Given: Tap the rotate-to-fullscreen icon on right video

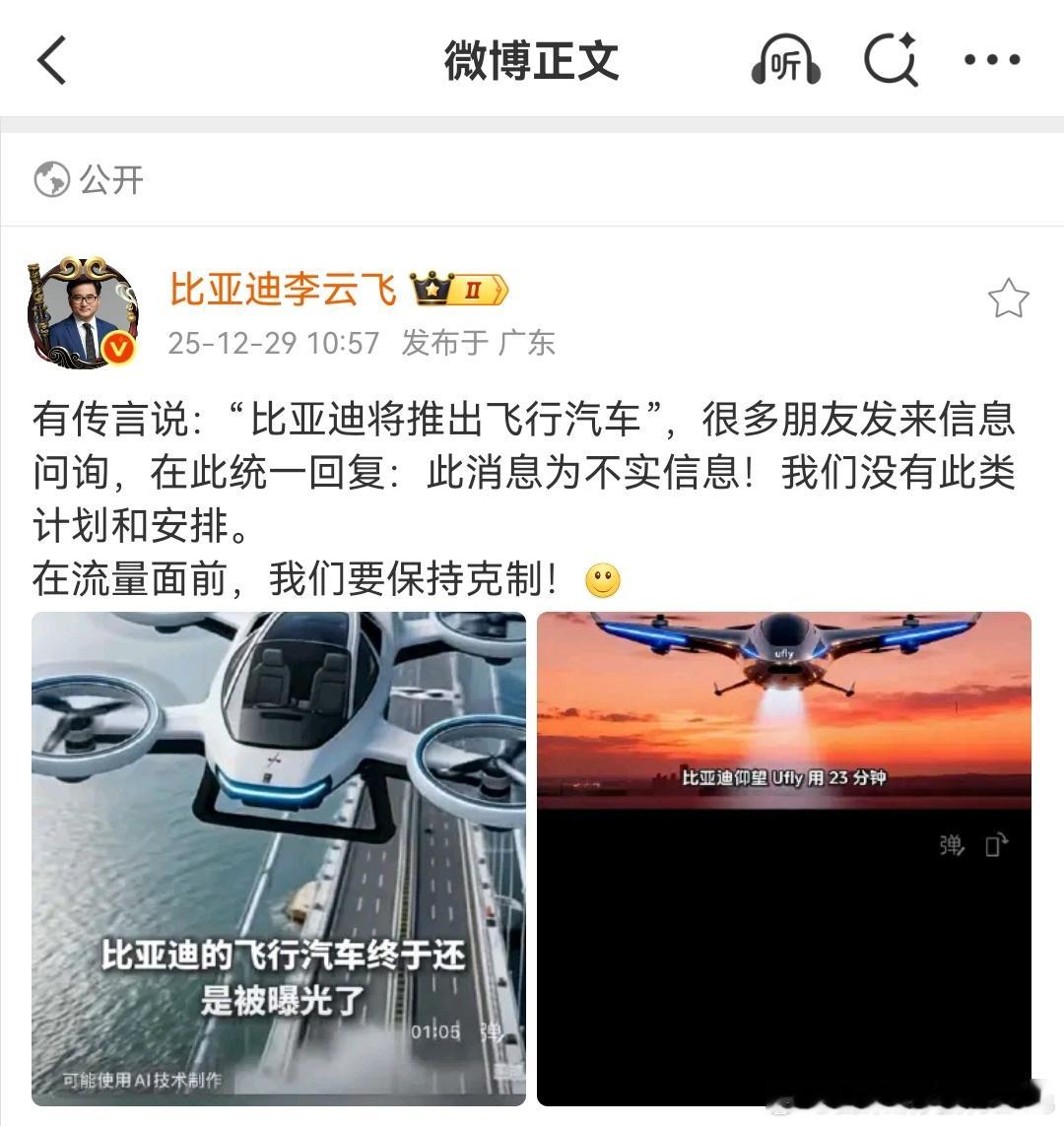Looking at the screenshot, I should pos(995,845).
